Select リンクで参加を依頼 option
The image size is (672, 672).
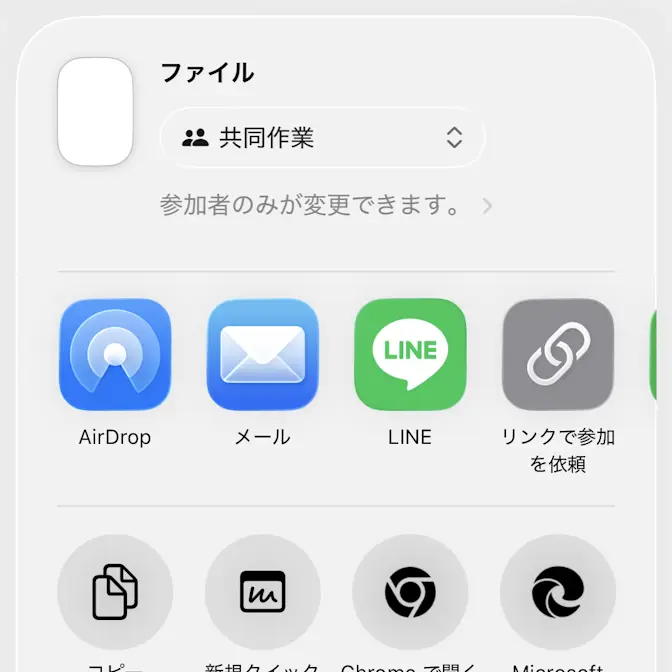(557, 355)
